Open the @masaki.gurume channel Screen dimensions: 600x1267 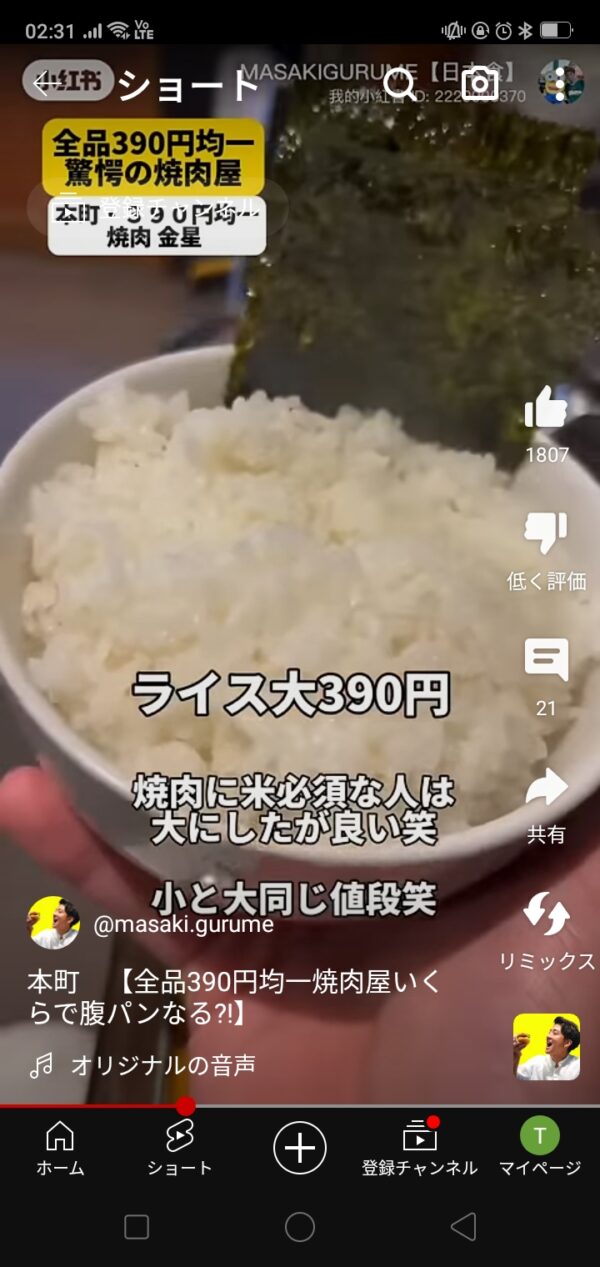point(183,925)
